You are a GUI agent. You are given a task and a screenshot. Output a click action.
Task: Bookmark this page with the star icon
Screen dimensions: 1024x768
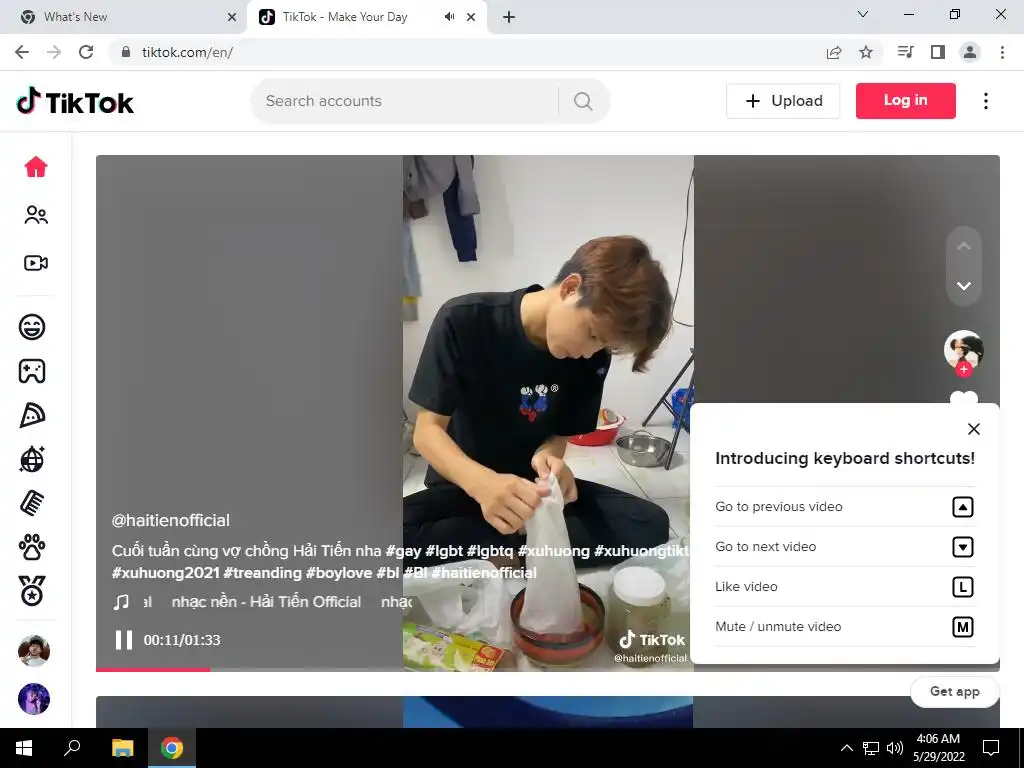click(x=866, y=52)
